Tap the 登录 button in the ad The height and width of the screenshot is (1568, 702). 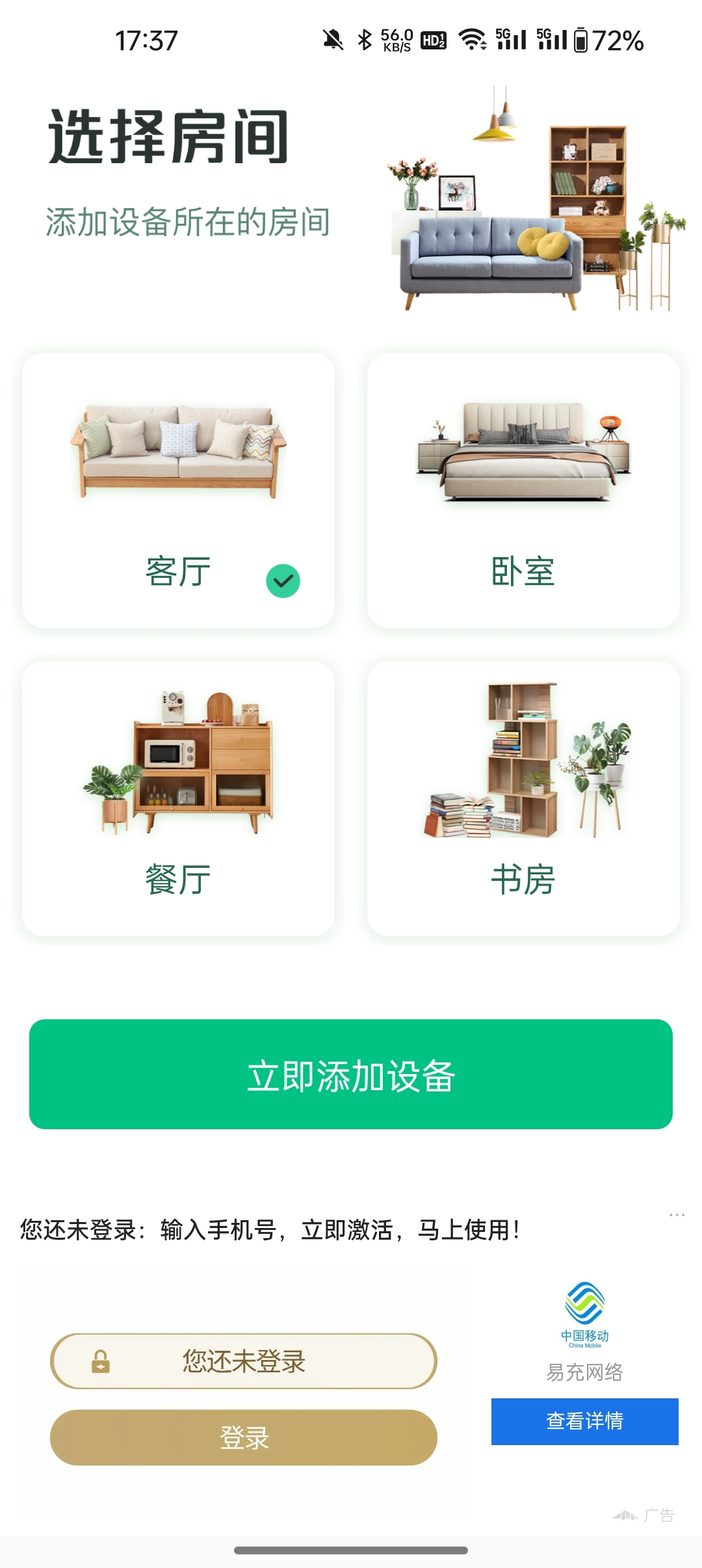tap(244, 1437)
